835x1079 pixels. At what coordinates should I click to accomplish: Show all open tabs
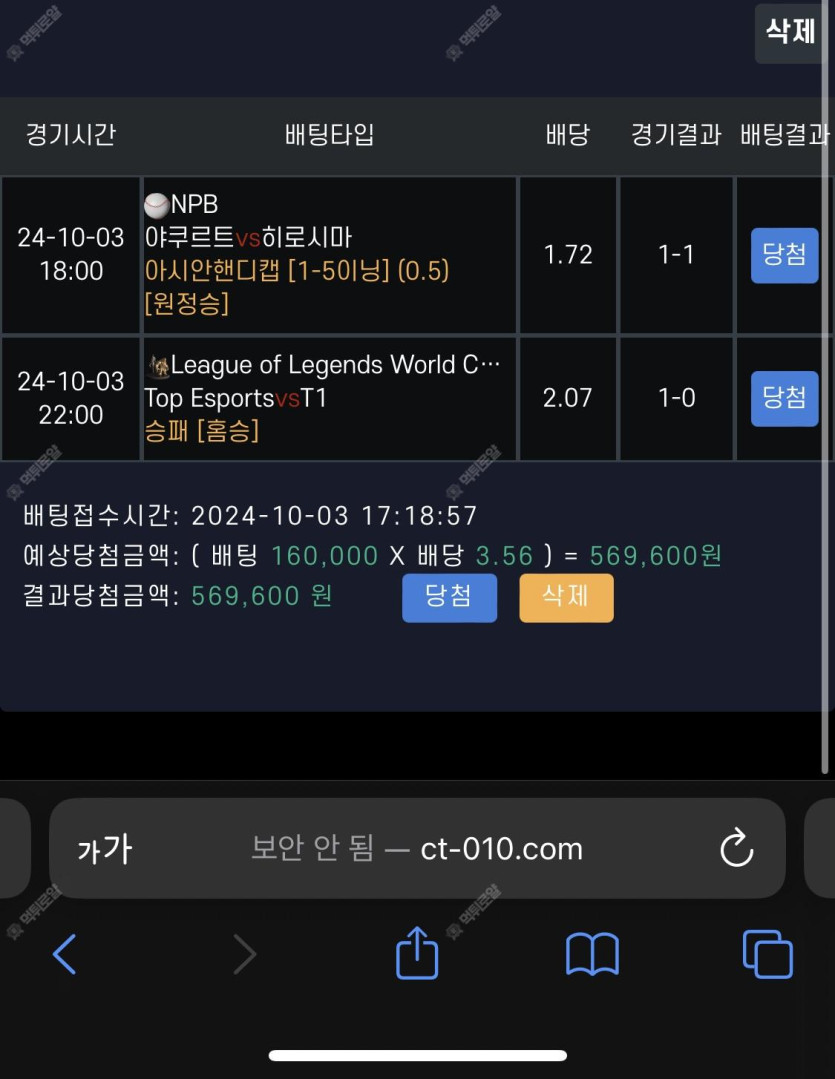point(767,954)
